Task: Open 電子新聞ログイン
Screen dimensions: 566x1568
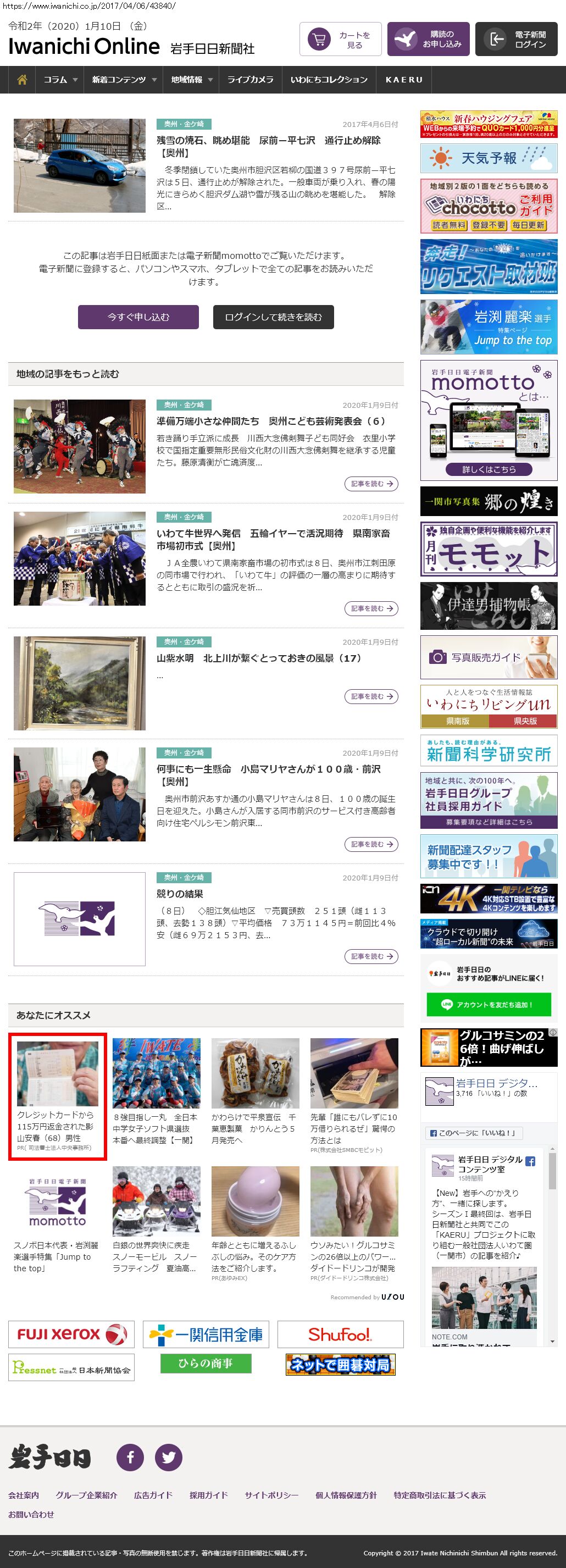Action: (516, 40)
